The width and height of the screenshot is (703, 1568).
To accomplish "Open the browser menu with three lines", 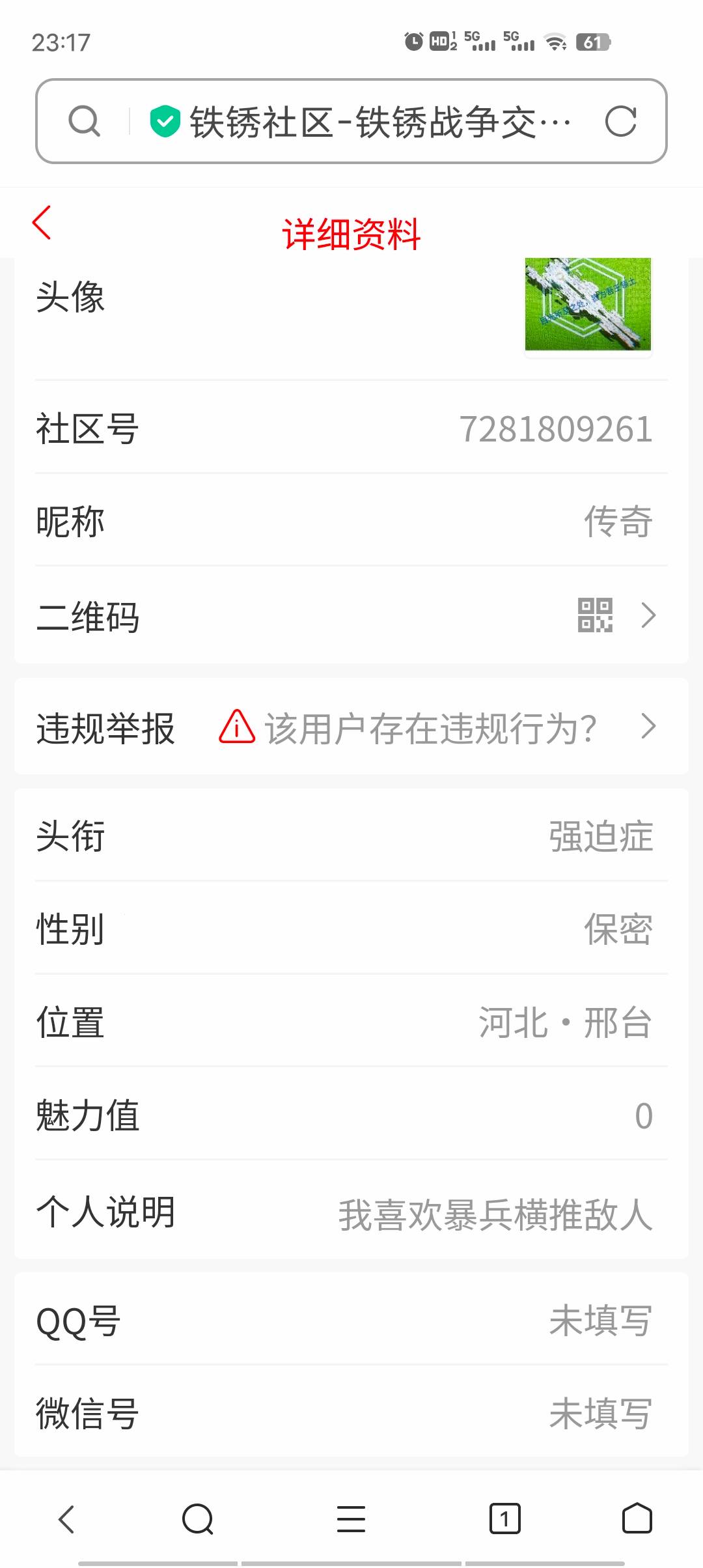I will tap(351, 1519).
